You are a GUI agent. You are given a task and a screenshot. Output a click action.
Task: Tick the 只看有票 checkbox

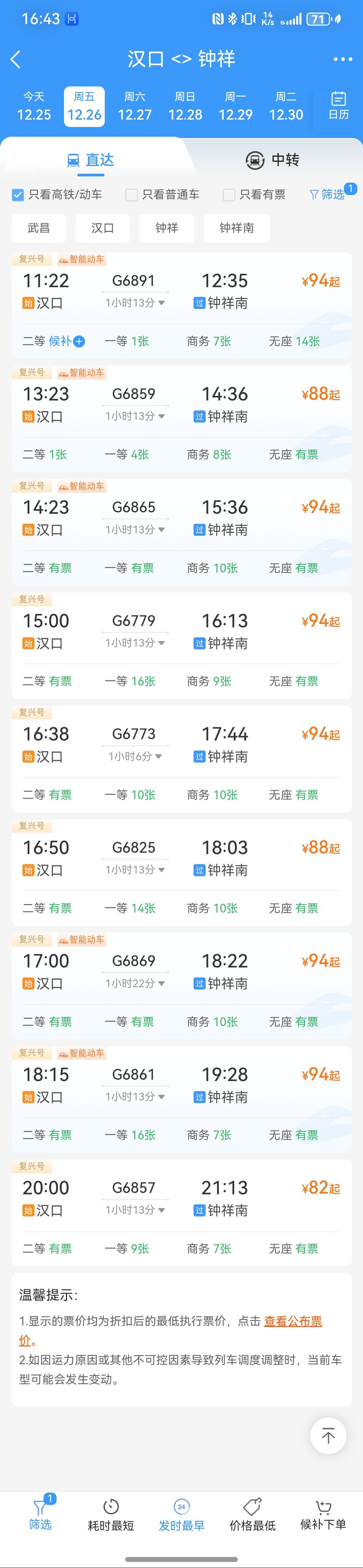pyautogui.click(x=229, y=195)
